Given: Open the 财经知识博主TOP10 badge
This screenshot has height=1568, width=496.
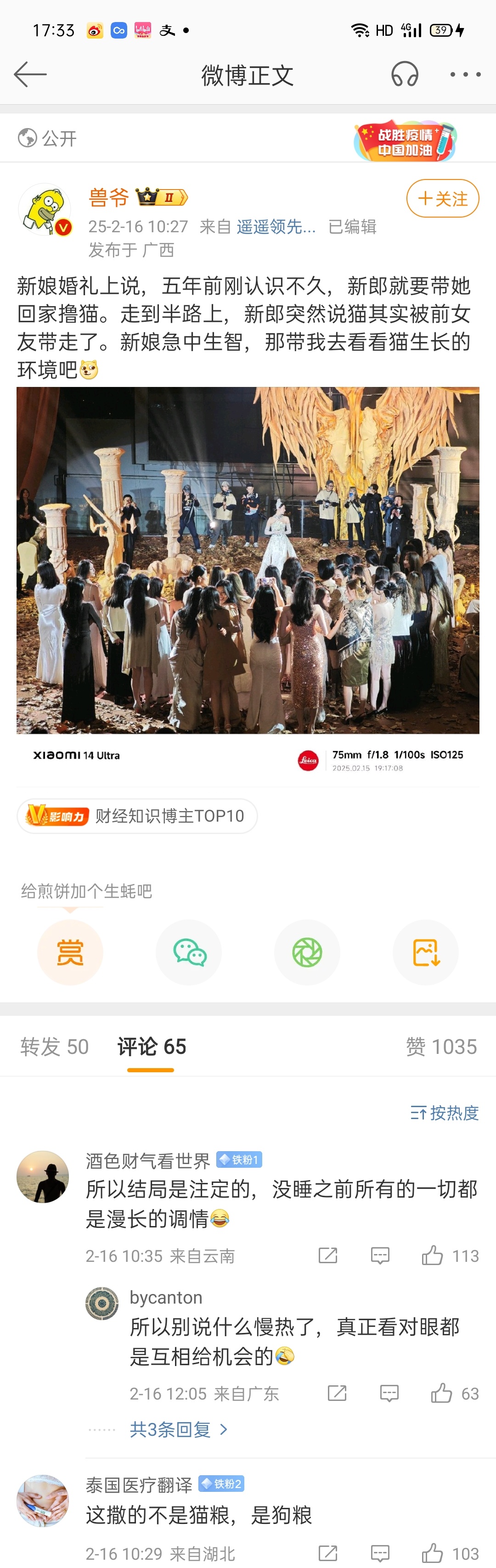Looking at the screenshot, I should 137,816.
